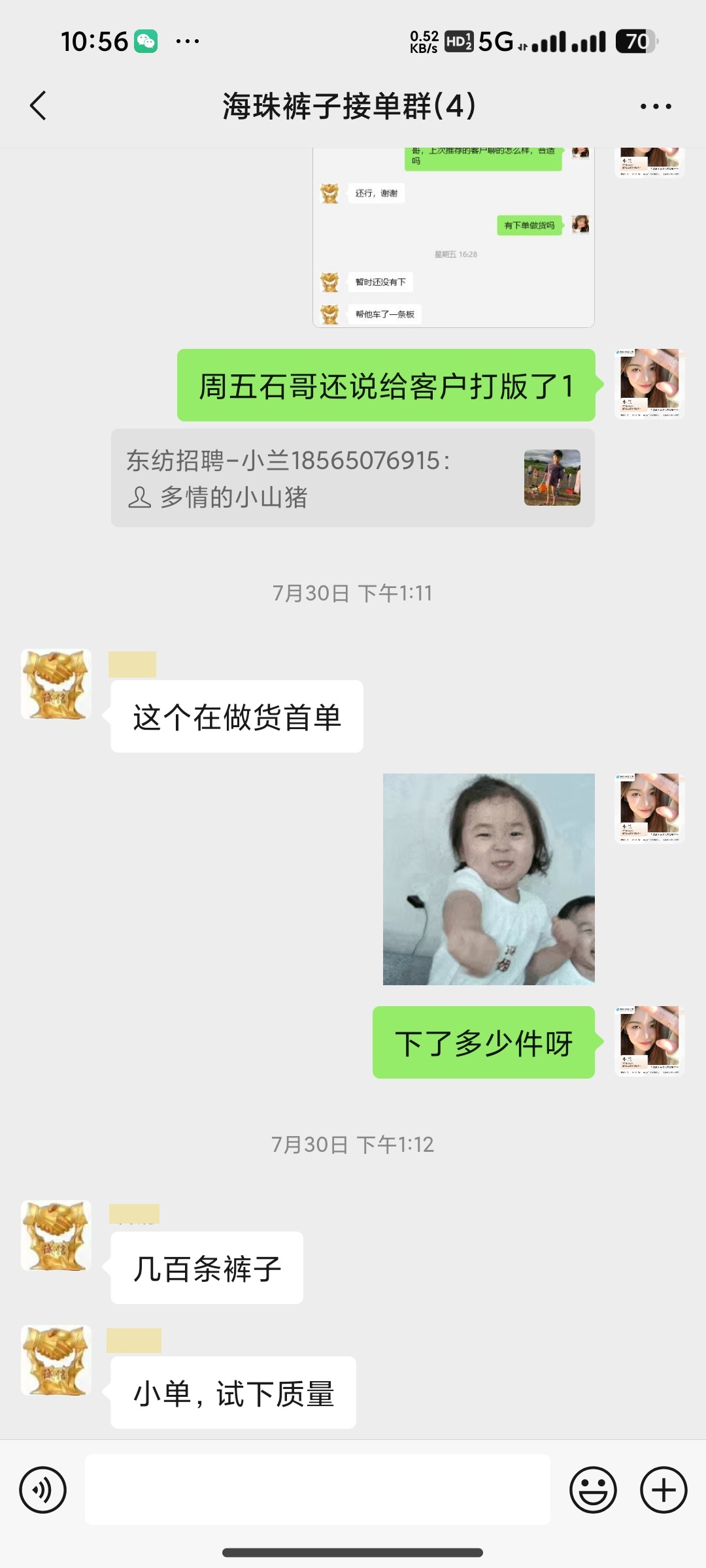Open avatar beside 周五石哥还说给客户打版了1
This screenshot has width=706, height=1568.
coord(649,384)
